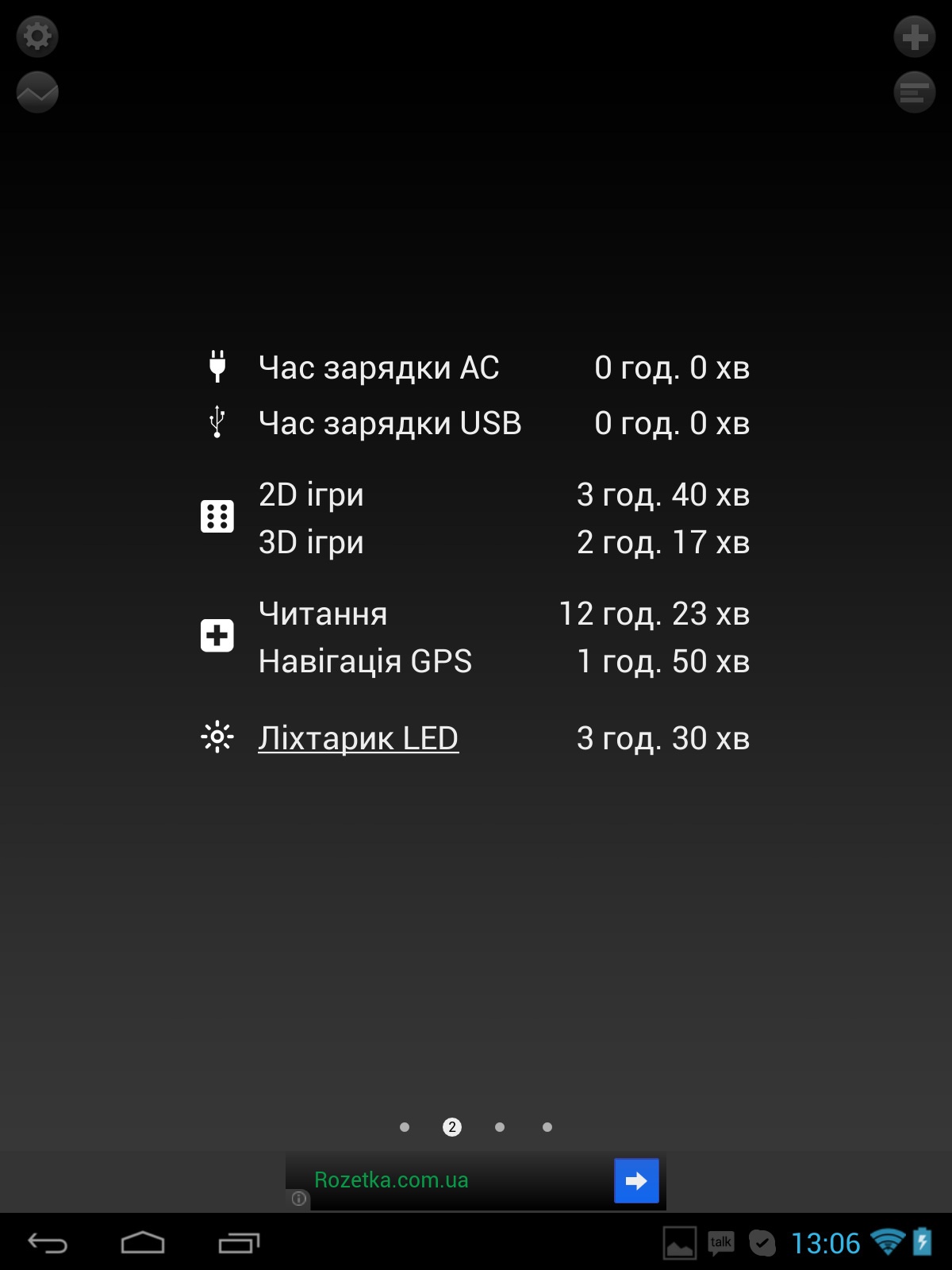Tap the plus icon at top right

(x=915, y=37)
